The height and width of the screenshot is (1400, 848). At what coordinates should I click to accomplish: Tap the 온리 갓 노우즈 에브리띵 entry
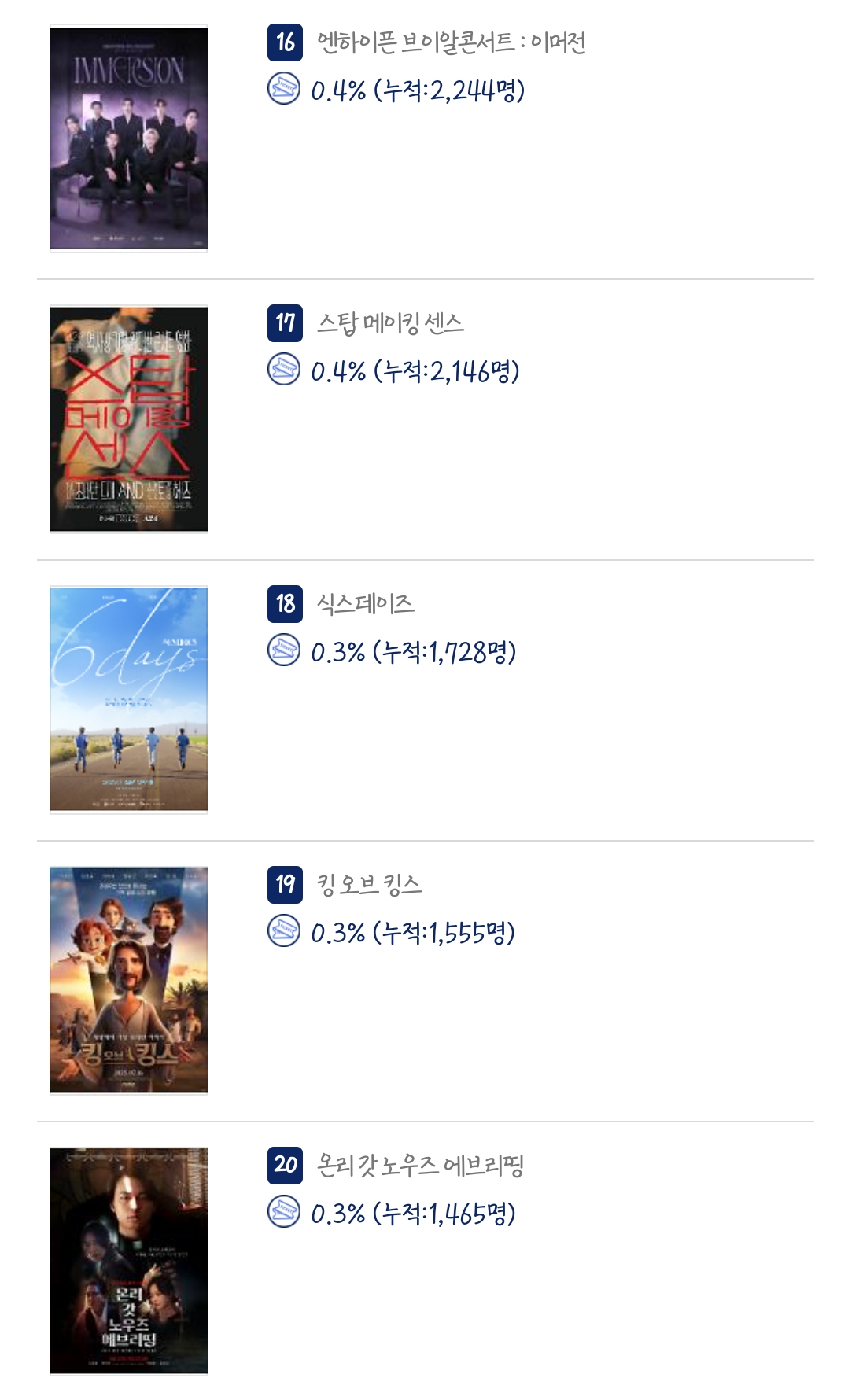[x=419, y=1165]
